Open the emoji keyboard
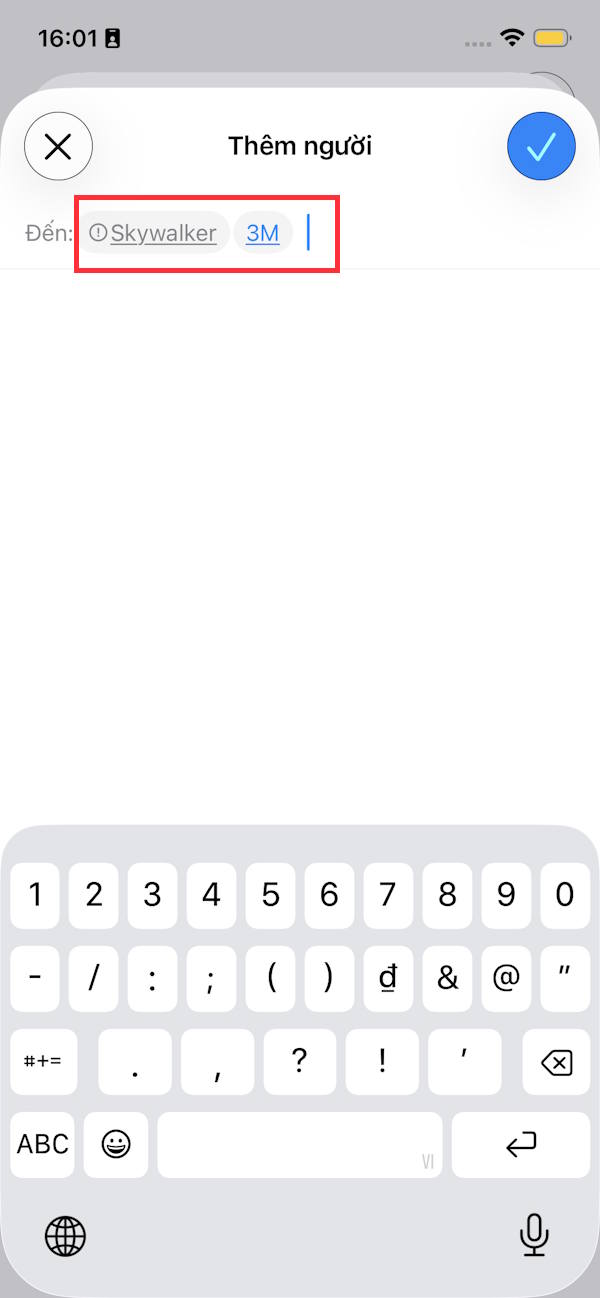This screenshot has height=1298, width=600. [116, 1144]
